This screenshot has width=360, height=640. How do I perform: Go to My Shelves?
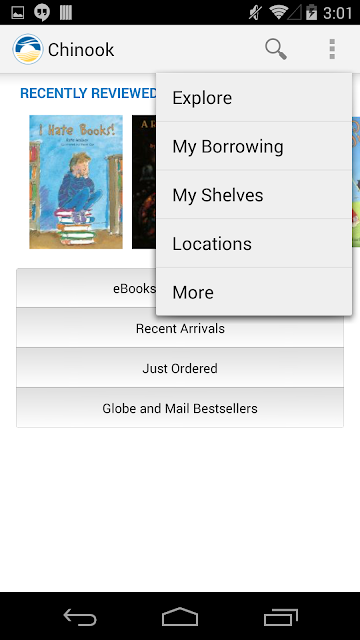(x=254, y=195)
